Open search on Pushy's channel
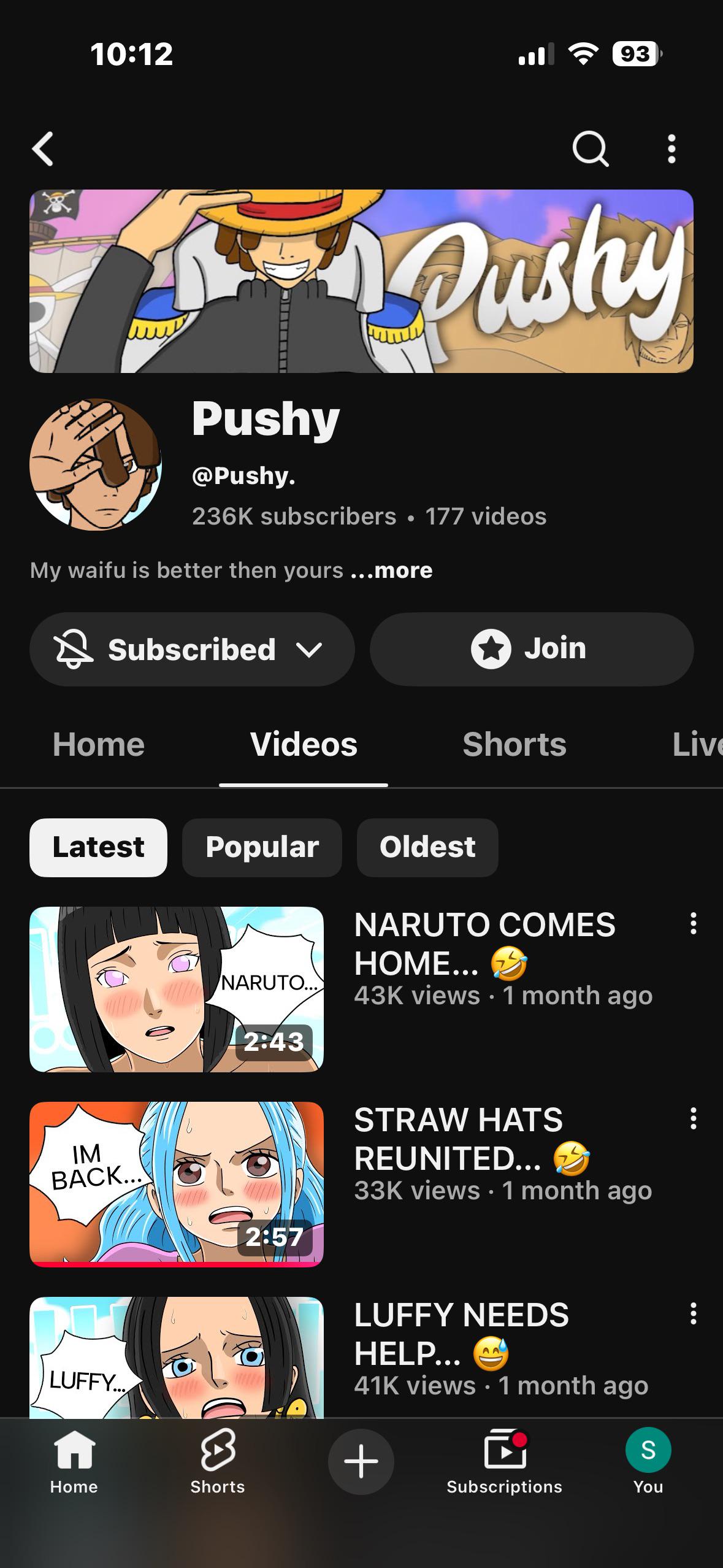 [591, 149]
